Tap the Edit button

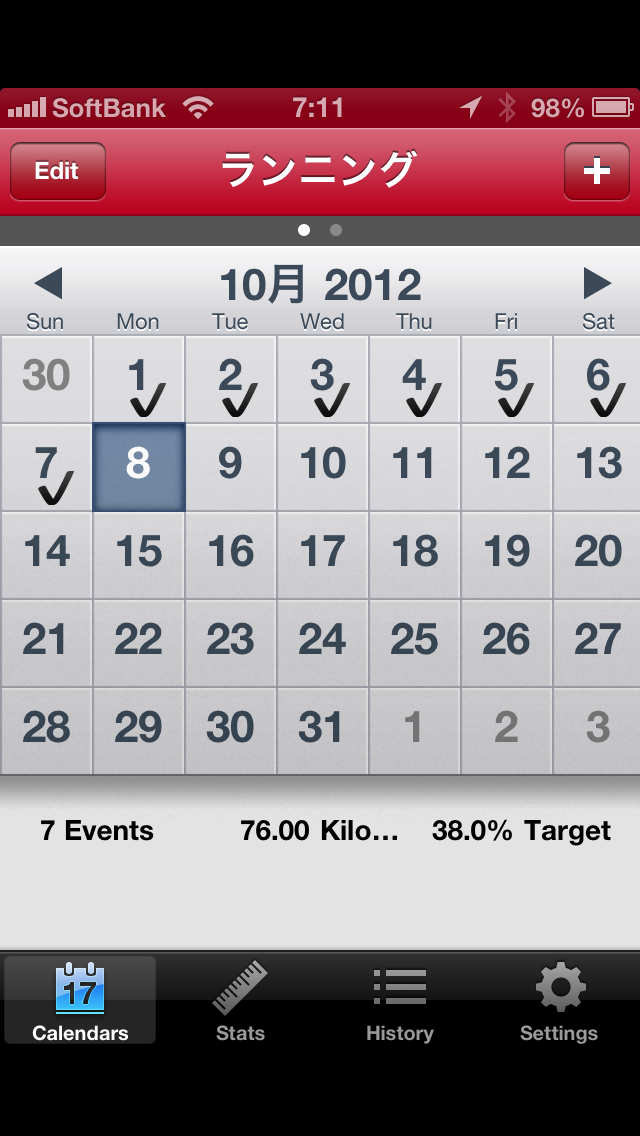point(57,171)
